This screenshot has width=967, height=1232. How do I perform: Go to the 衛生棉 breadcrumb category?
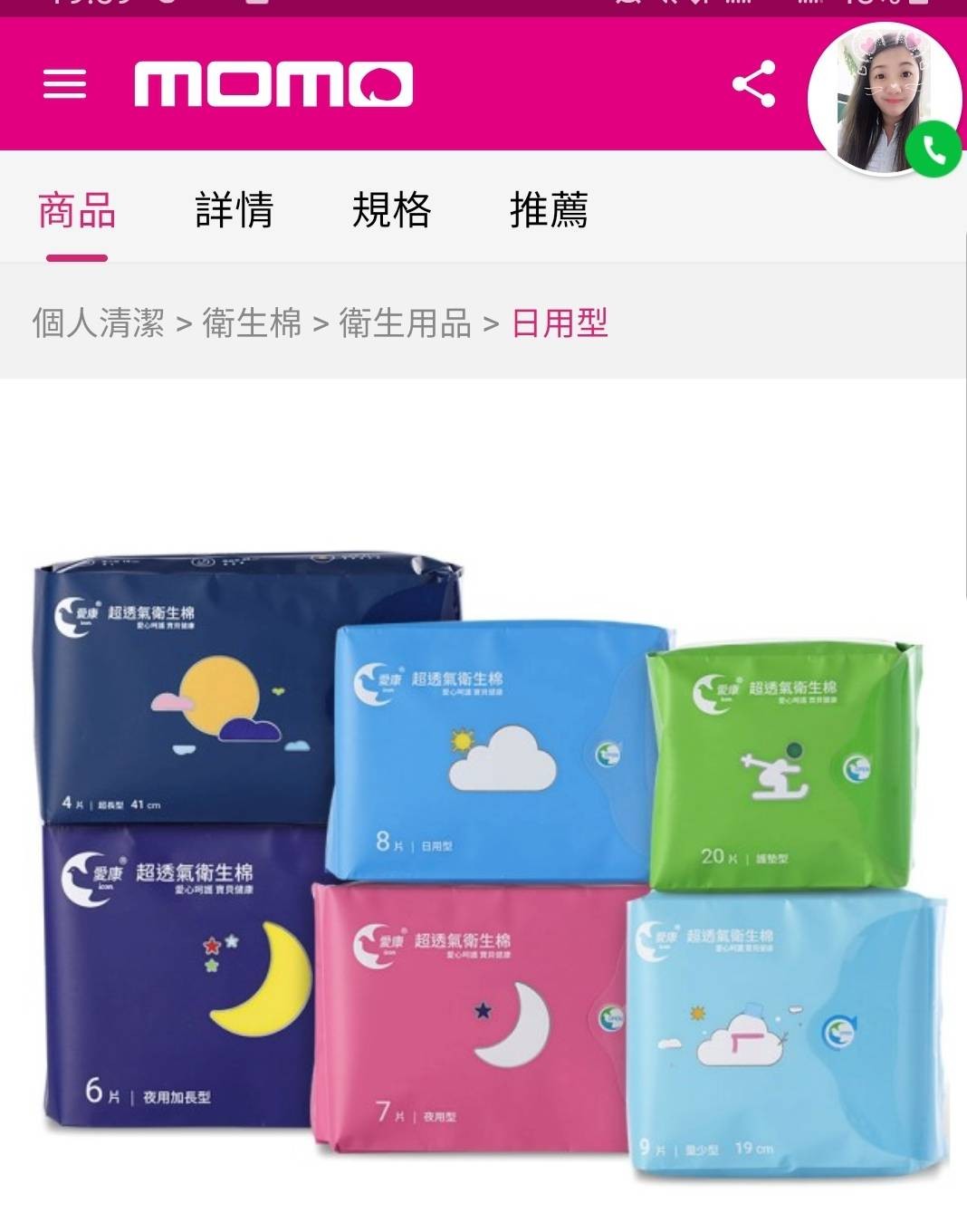[x=252, y=322]
